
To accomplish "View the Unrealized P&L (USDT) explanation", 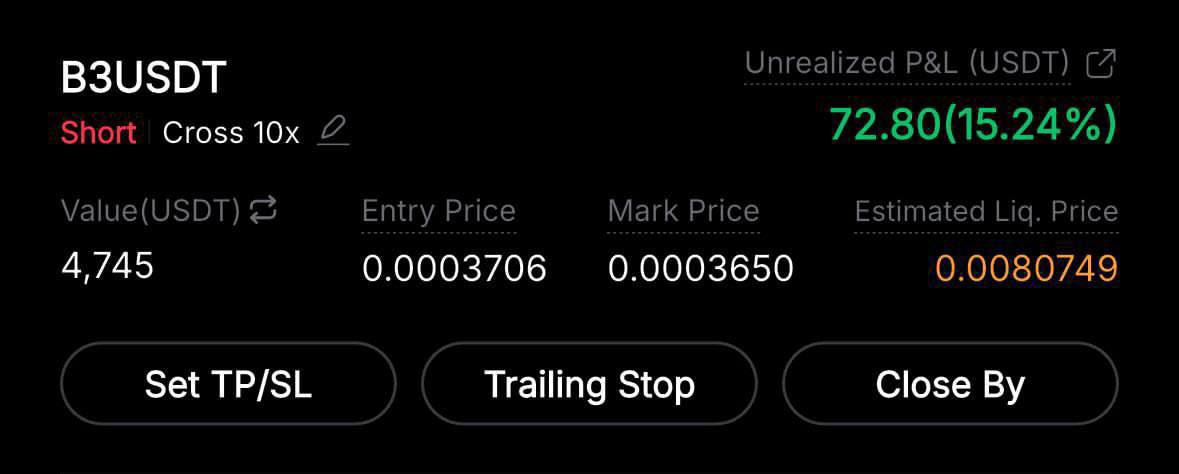I will coord(907,64).
